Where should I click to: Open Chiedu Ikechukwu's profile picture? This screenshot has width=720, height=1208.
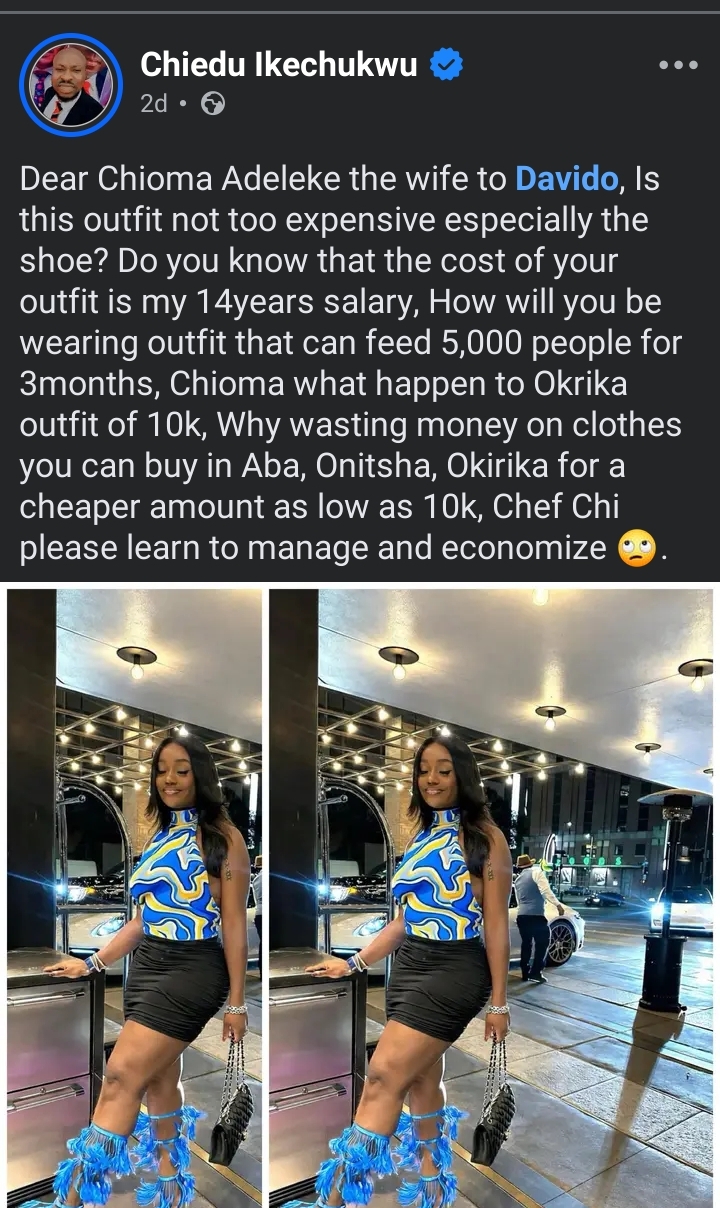70,84
